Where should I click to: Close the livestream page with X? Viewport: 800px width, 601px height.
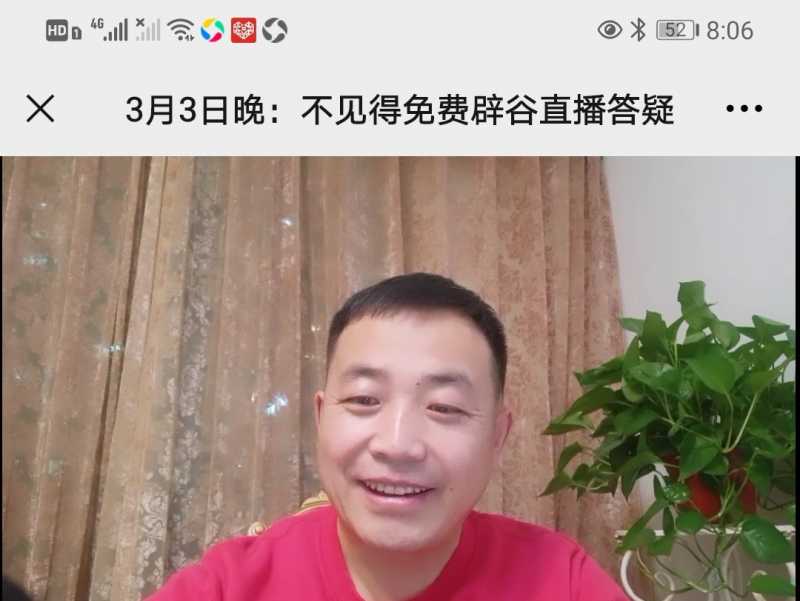[40, 109]
